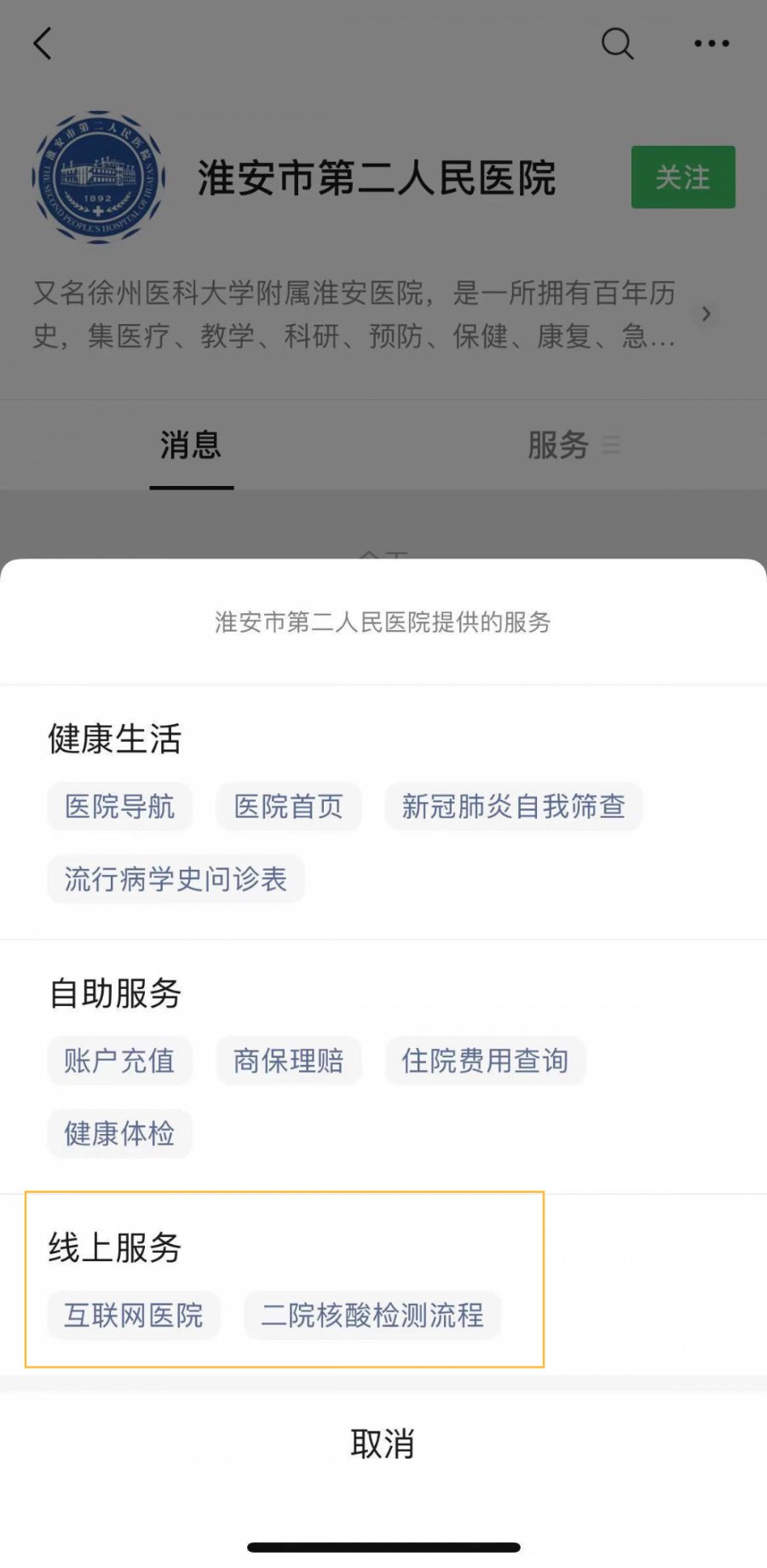Viewport: 767px width, 1568px height.
Task: Open 健康体检 service
Action: point(119,1133)
